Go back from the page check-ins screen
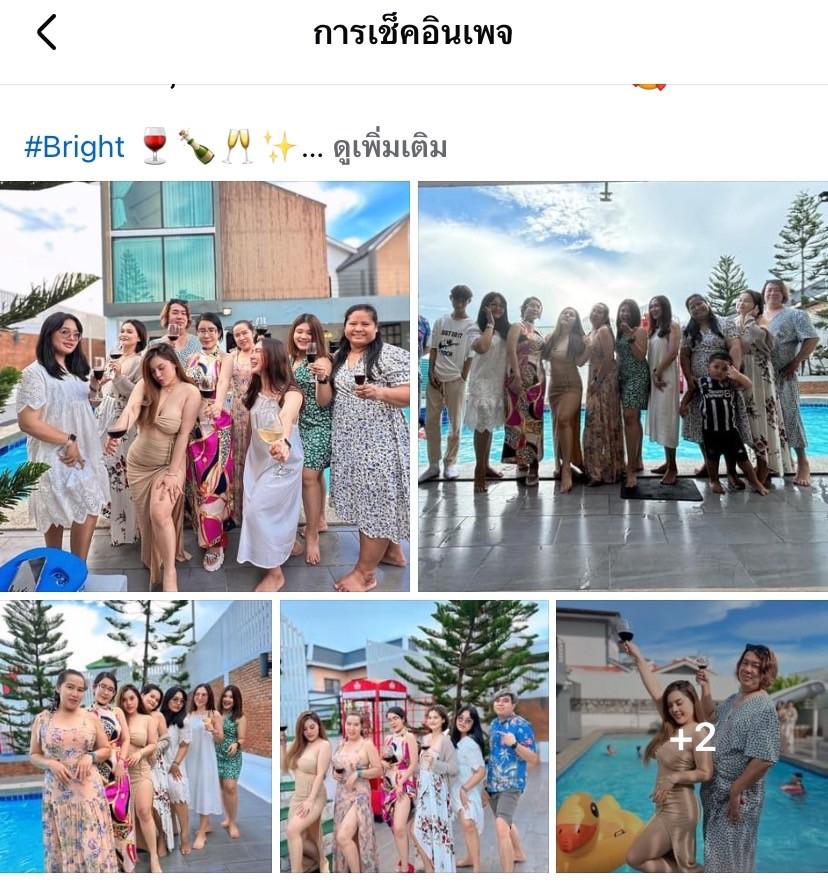 [47, 32]
